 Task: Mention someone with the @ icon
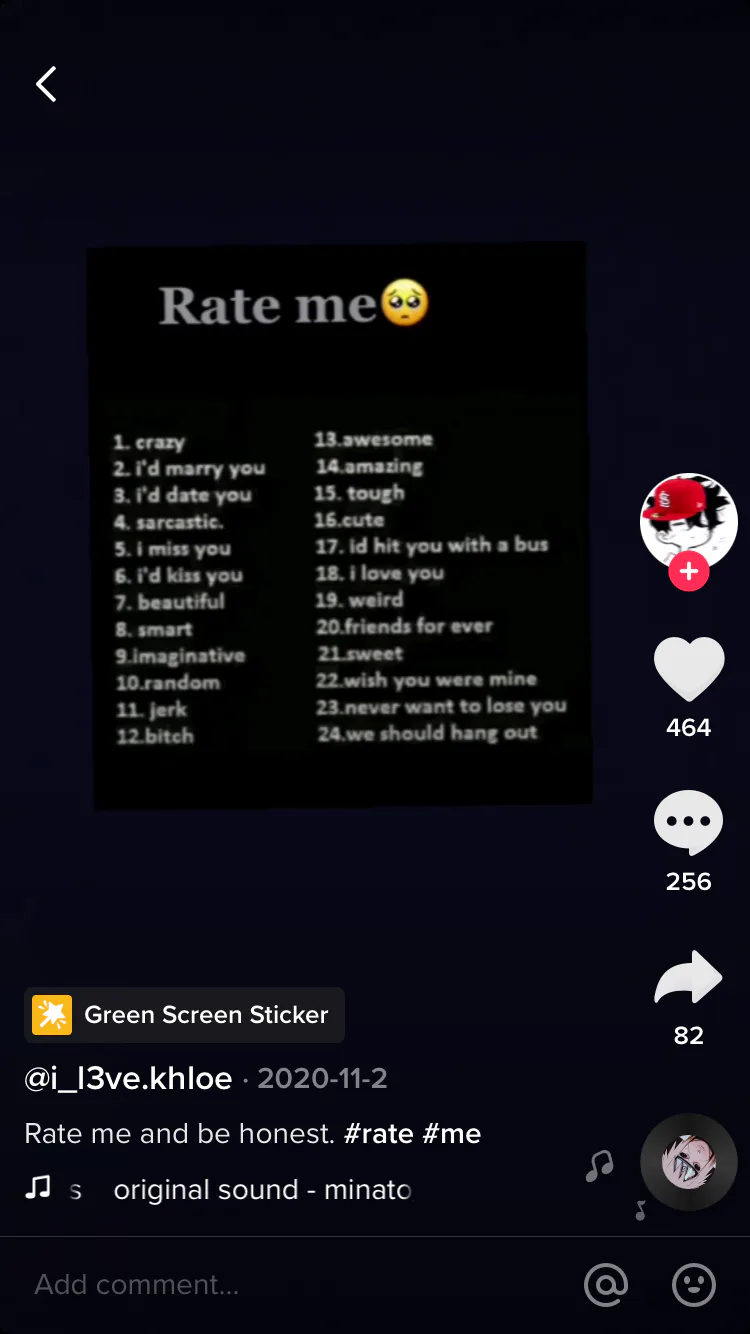(x=606, y=1285)
